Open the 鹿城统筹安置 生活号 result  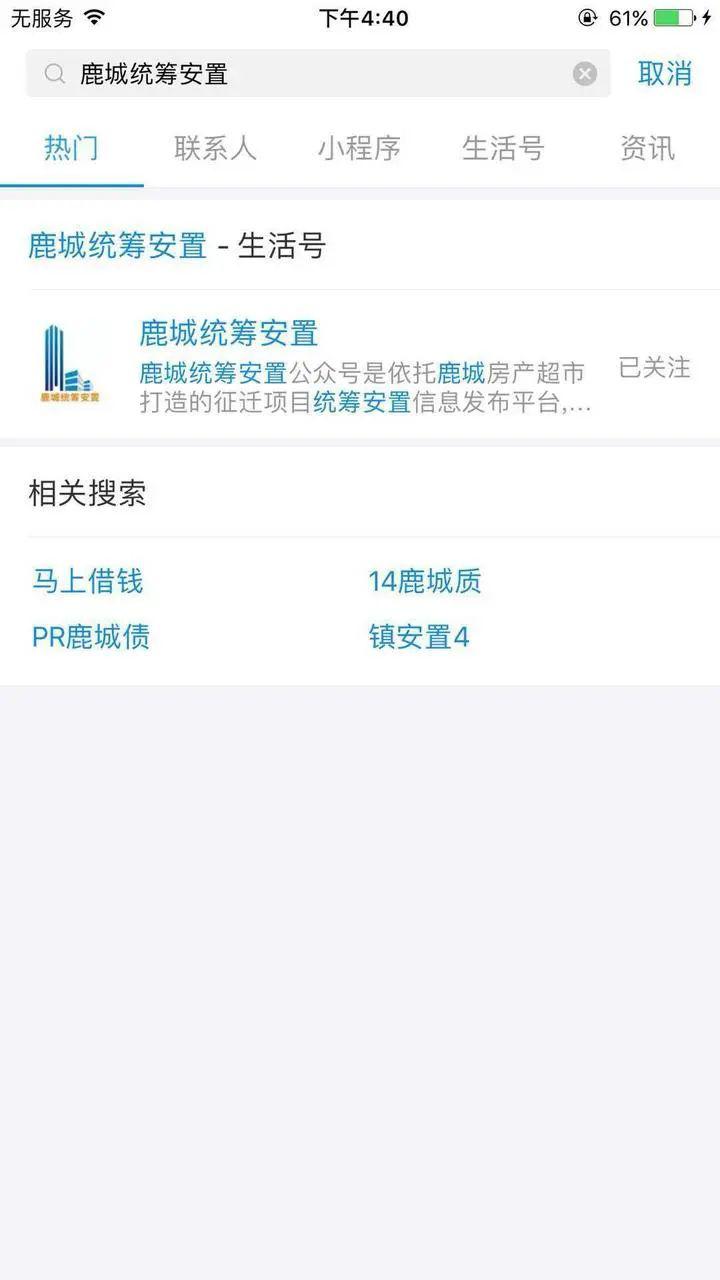click(360, 365)
